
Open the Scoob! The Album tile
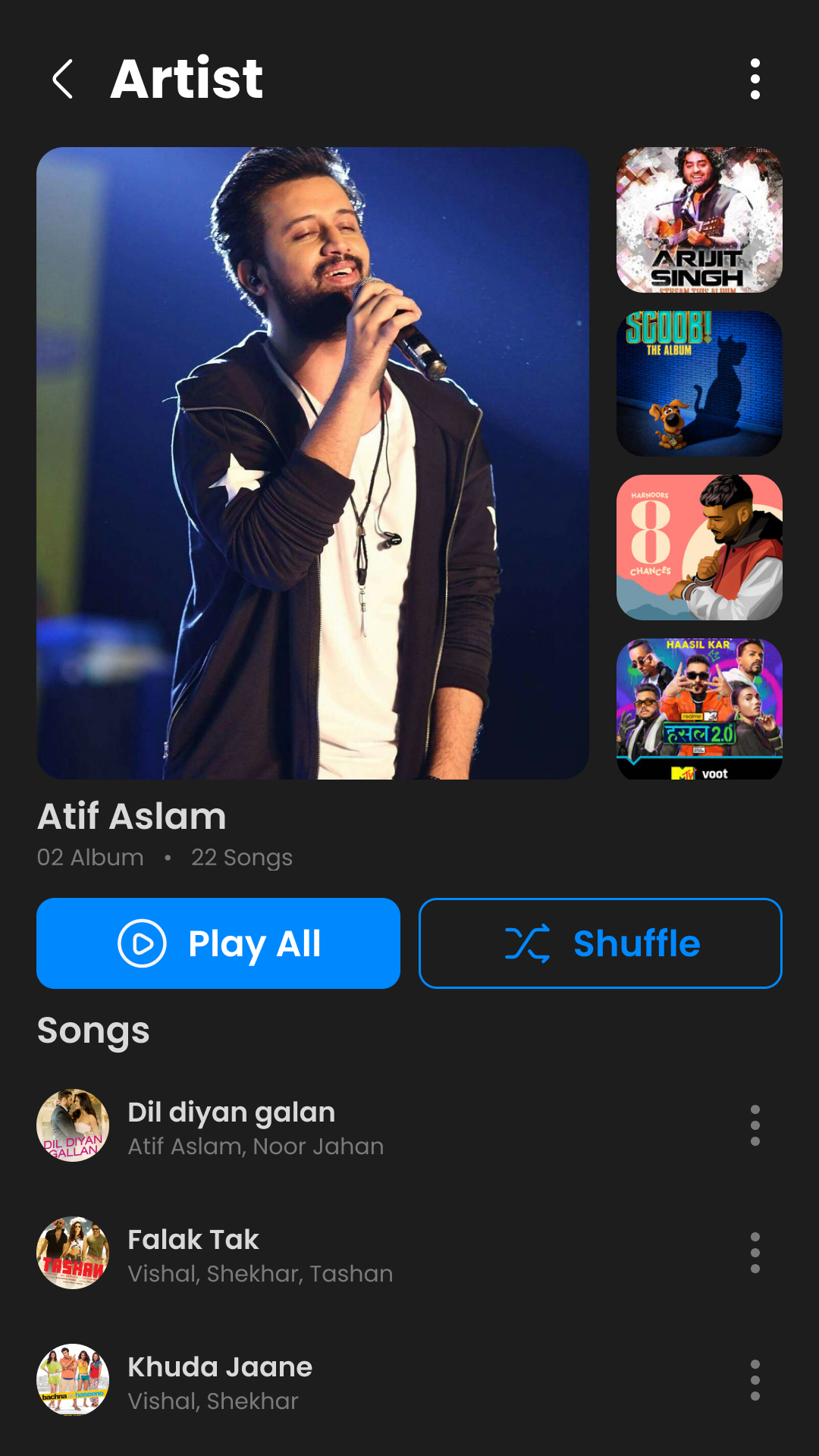(699, 384)
